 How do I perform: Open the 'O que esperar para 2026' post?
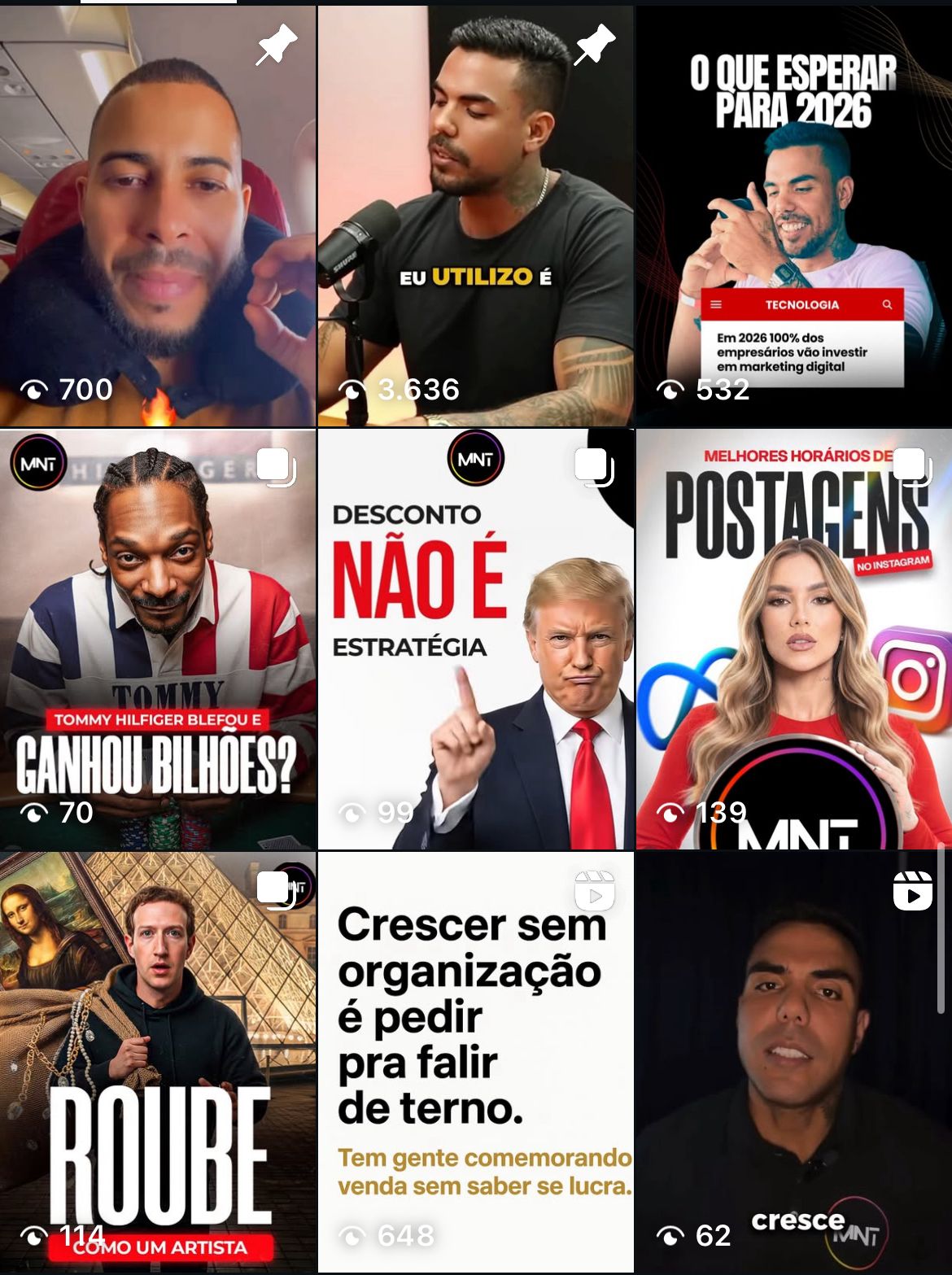coord(793,216)
